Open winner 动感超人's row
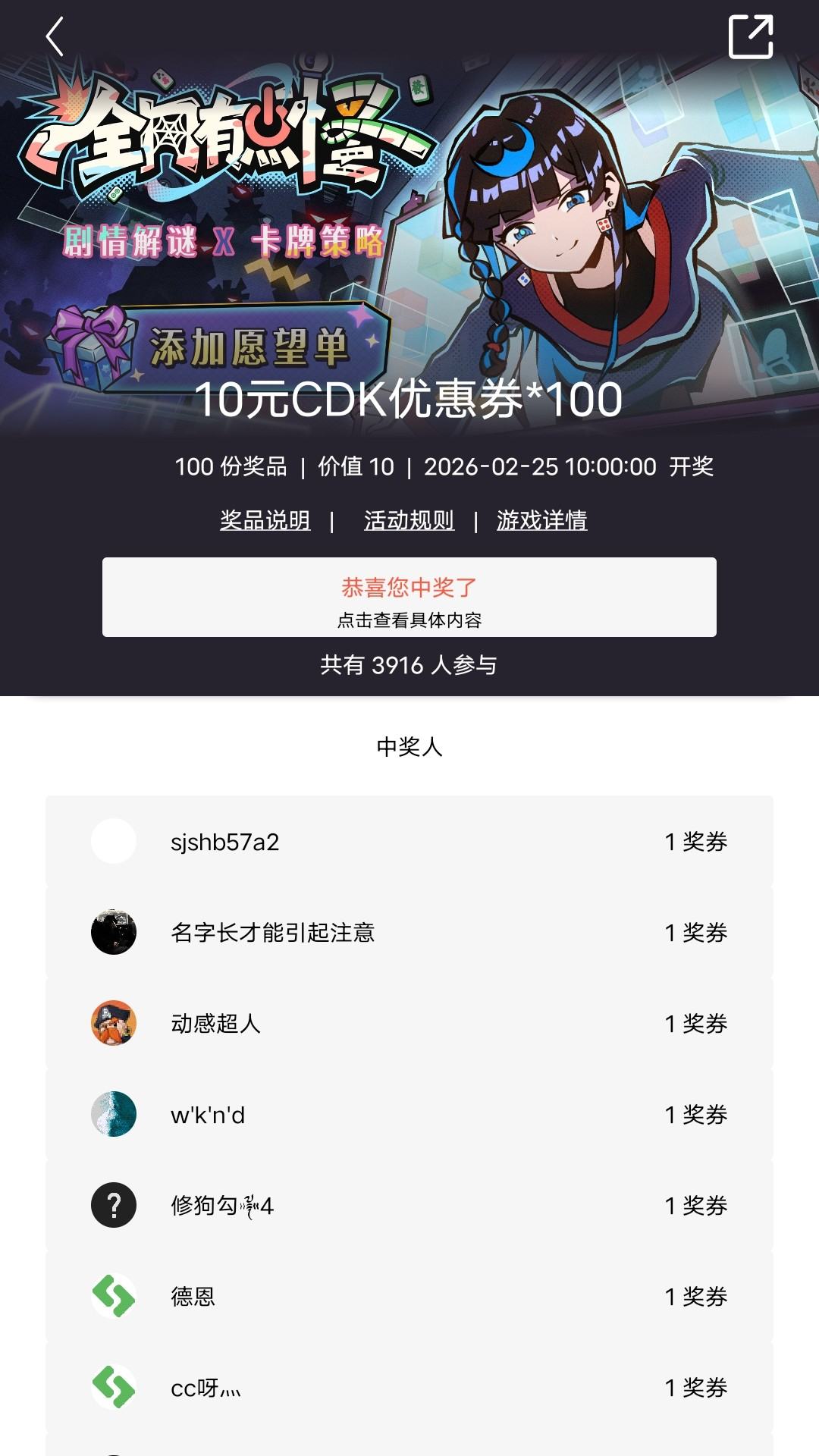819x1456 pixels. coord(409,1024)
